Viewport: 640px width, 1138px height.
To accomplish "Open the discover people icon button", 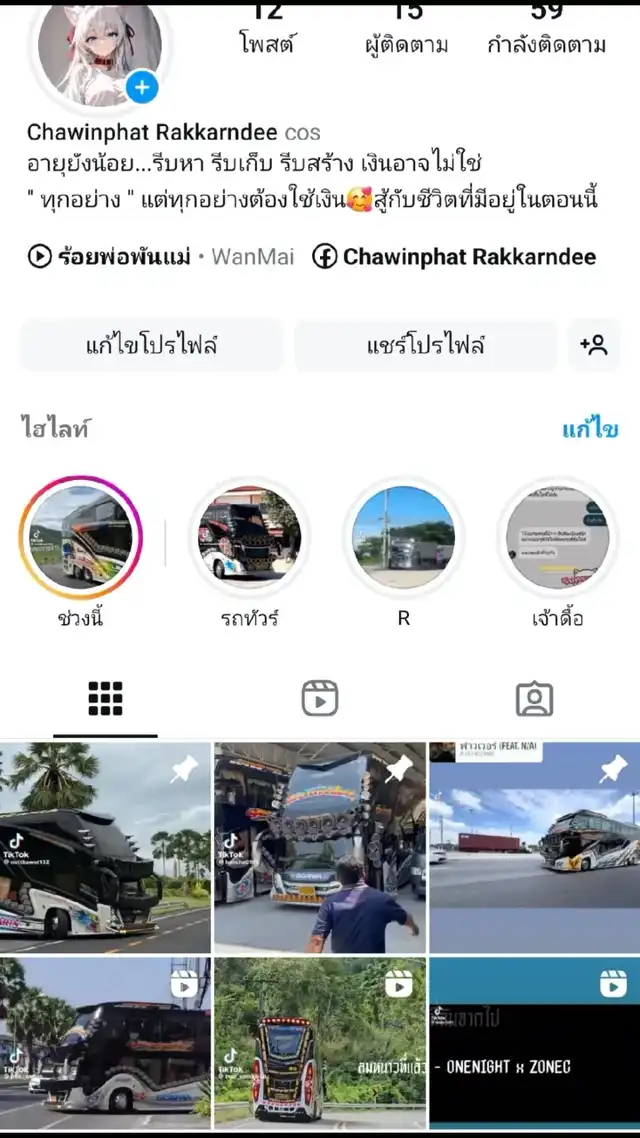I will coord(594,346).
